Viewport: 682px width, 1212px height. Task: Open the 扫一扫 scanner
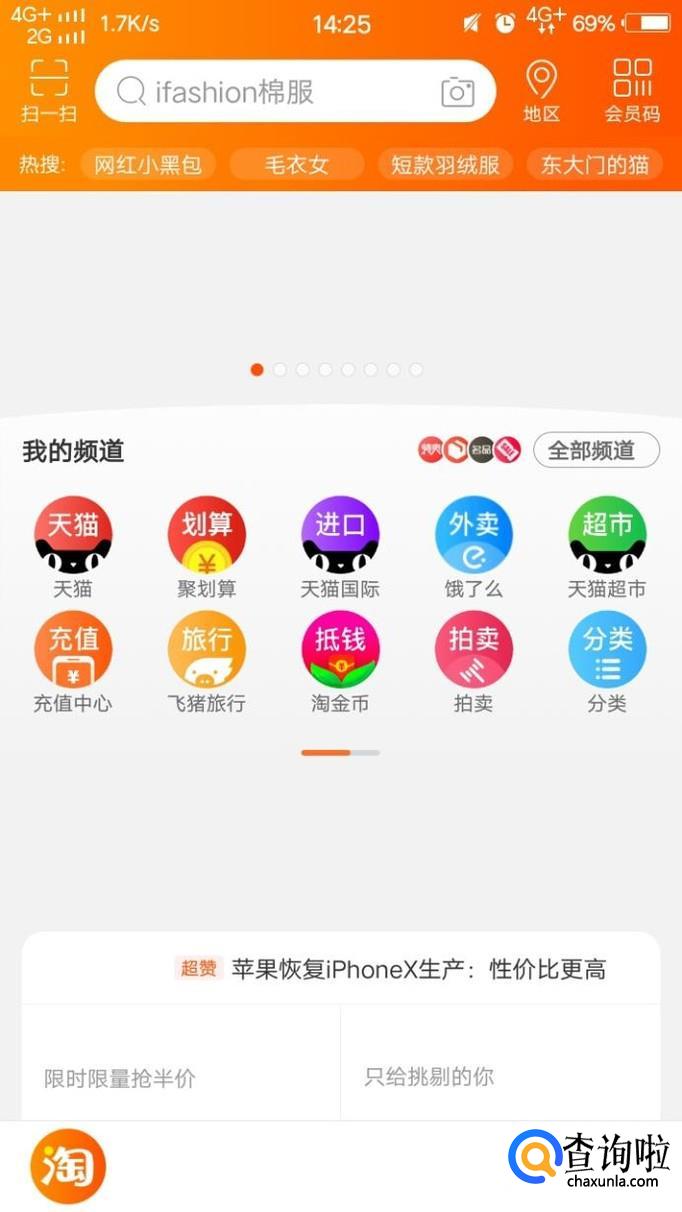(x=48, y=92)
